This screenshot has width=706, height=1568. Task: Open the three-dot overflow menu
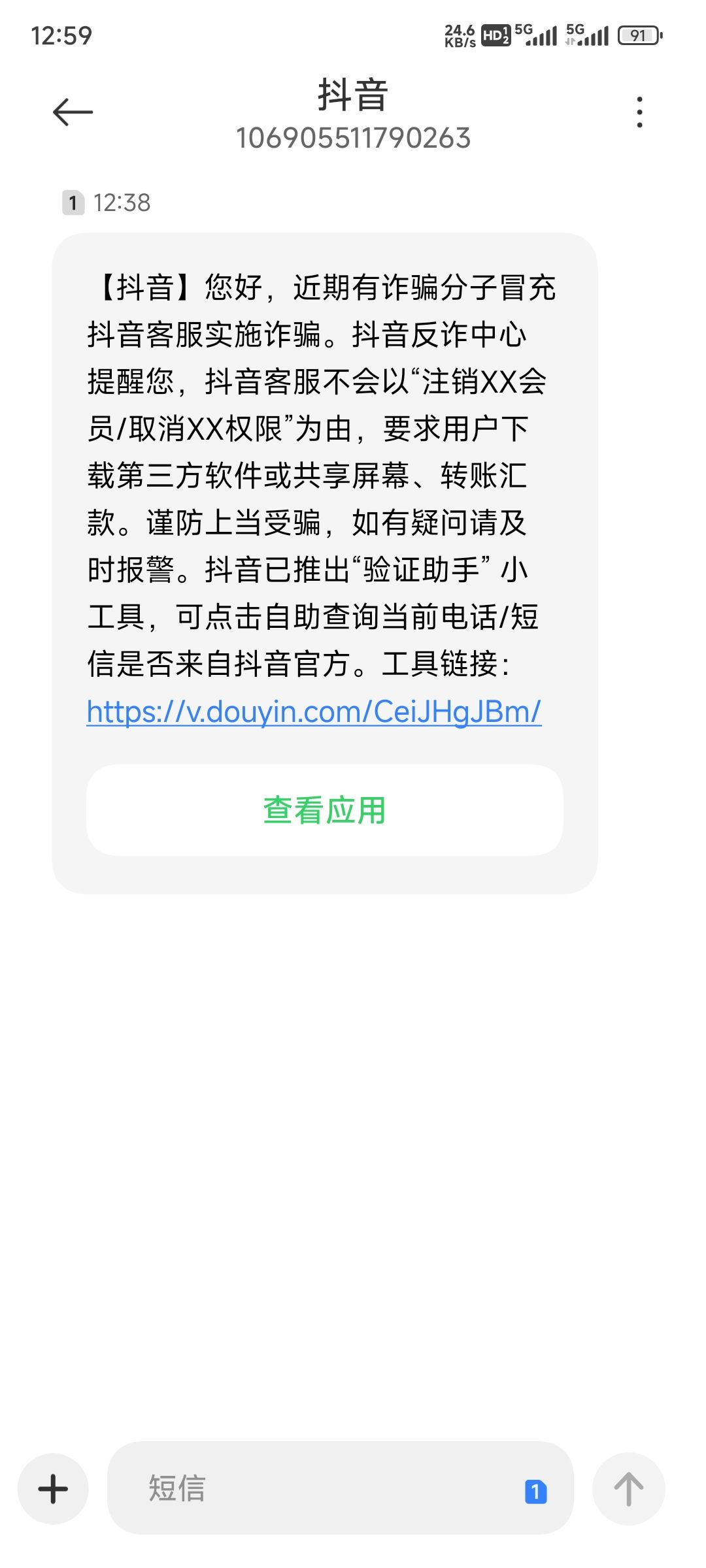click(x=639, y=112)
